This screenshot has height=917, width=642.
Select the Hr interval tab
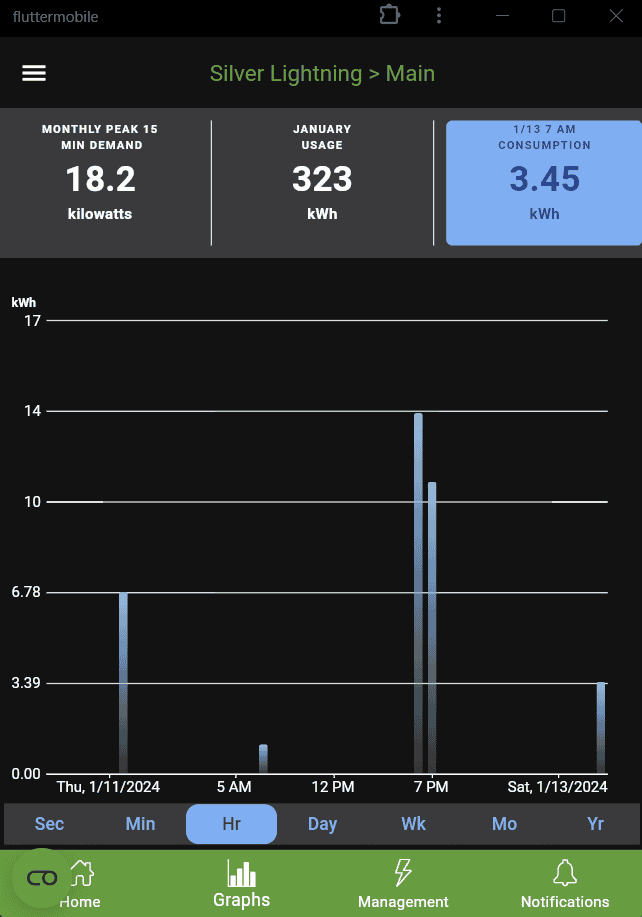pyautogui.click(x=231, y=824)
